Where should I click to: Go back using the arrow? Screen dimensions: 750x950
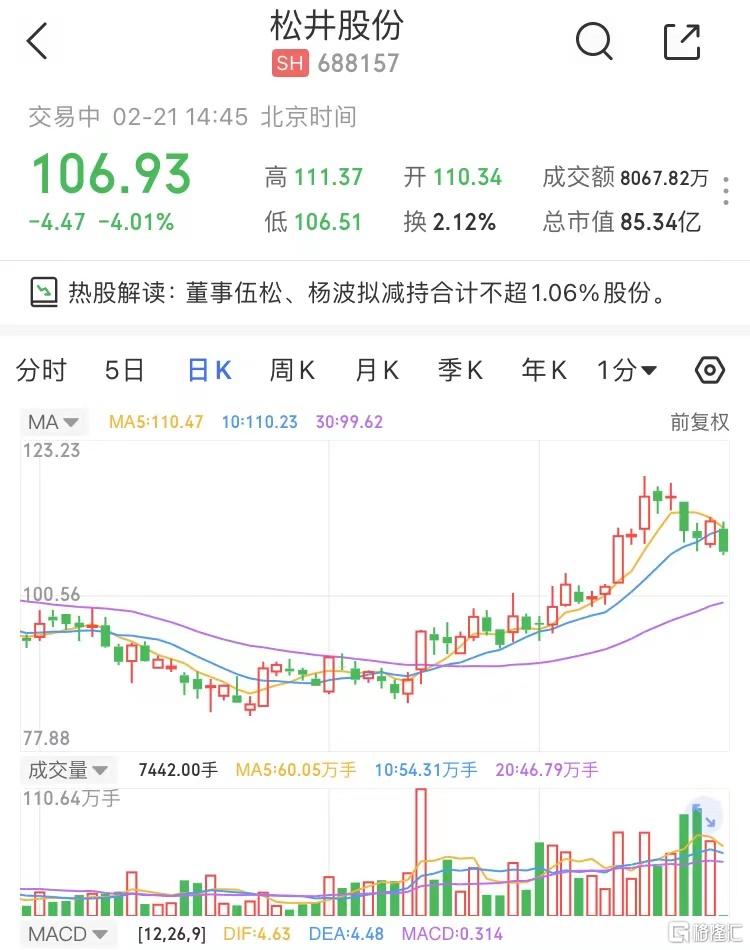(x=38, y=42)
